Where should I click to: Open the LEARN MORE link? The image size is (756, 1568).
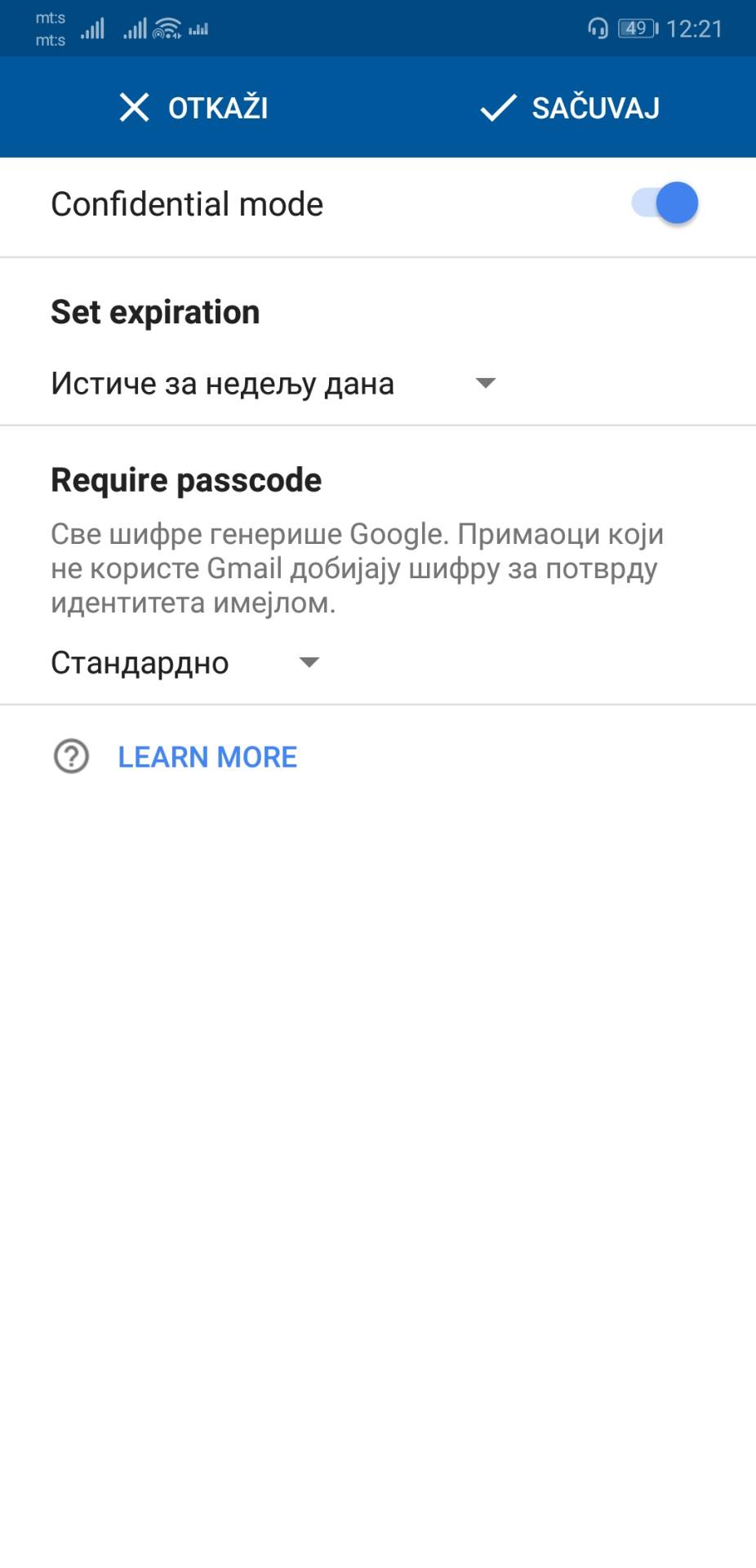tap(207, 757)
